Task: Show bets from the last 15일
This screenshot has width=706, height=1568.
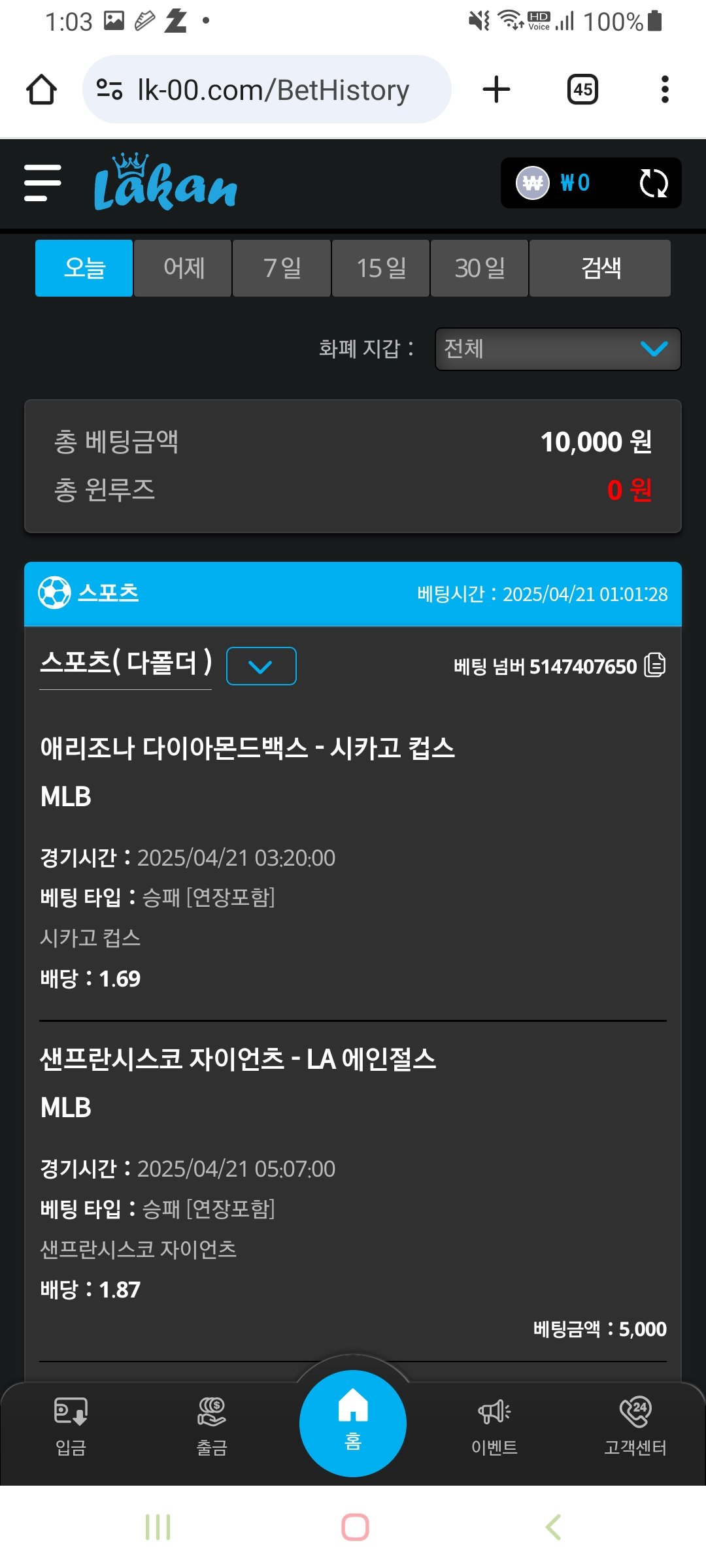Action: pos(380,268)
